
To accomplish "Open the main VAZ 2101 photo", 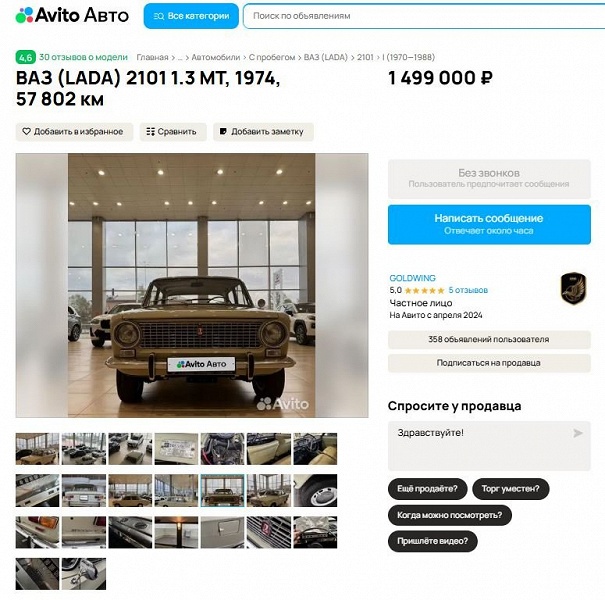I will tap(191, 285).
